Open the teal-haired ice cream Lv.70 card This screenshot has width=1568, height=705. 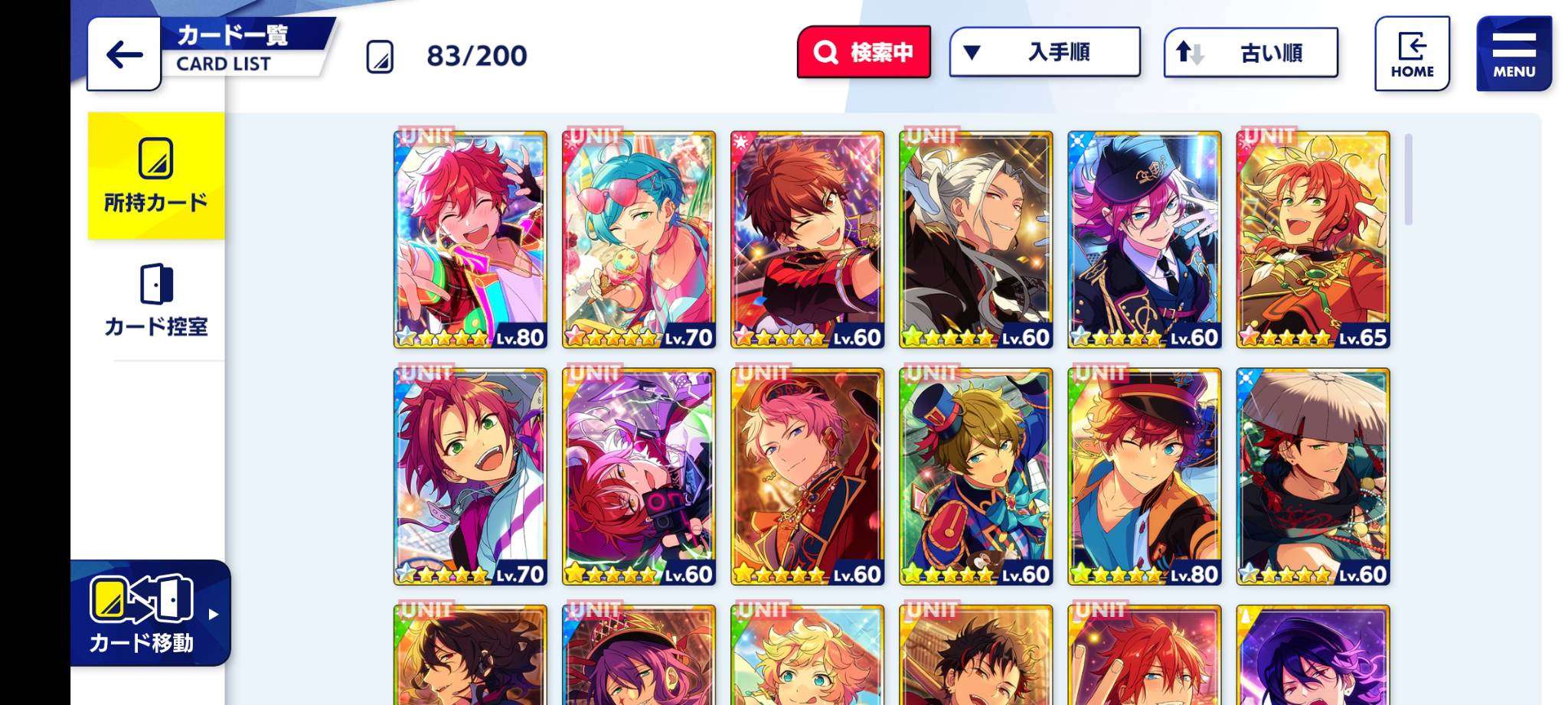tap(639, 240)
